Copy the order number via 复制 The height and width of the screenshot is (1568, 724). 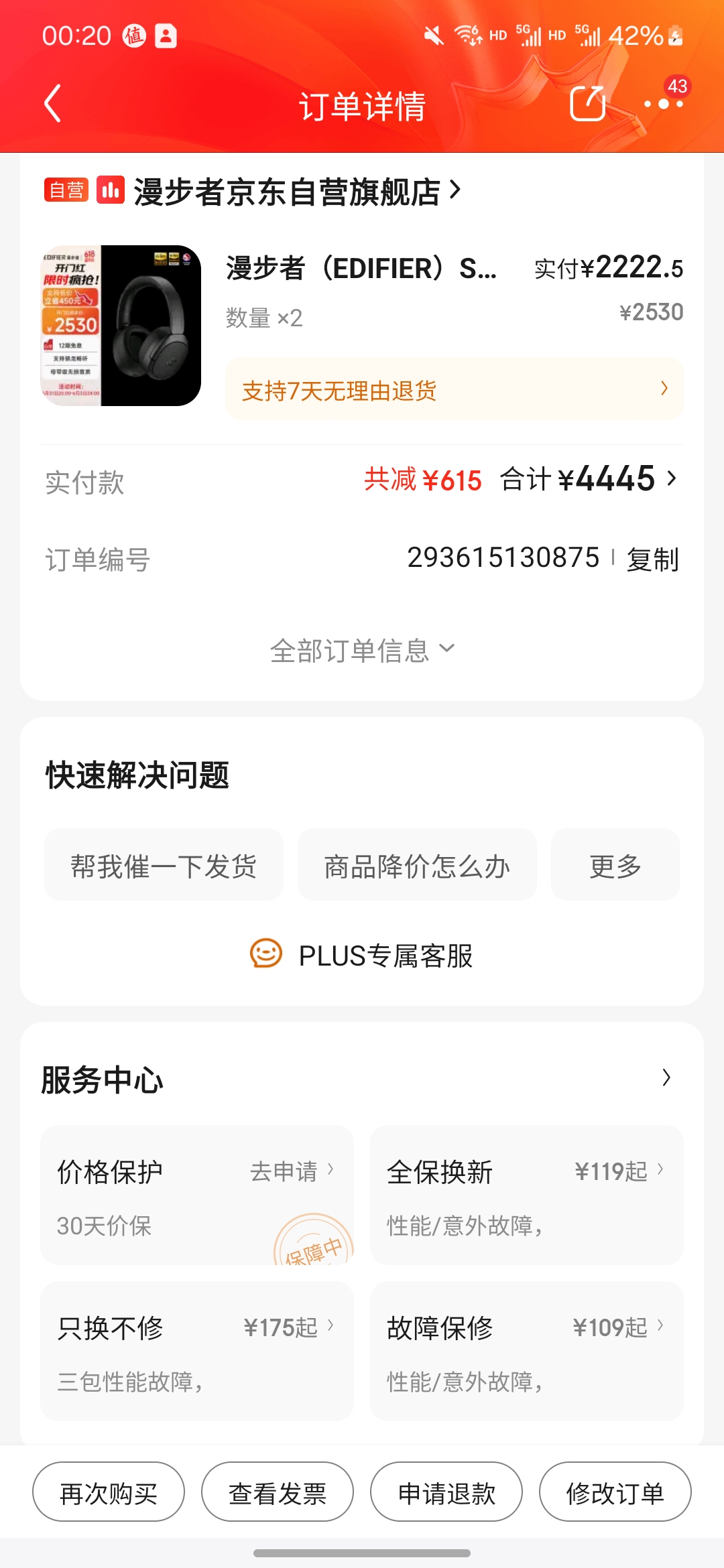654,557
